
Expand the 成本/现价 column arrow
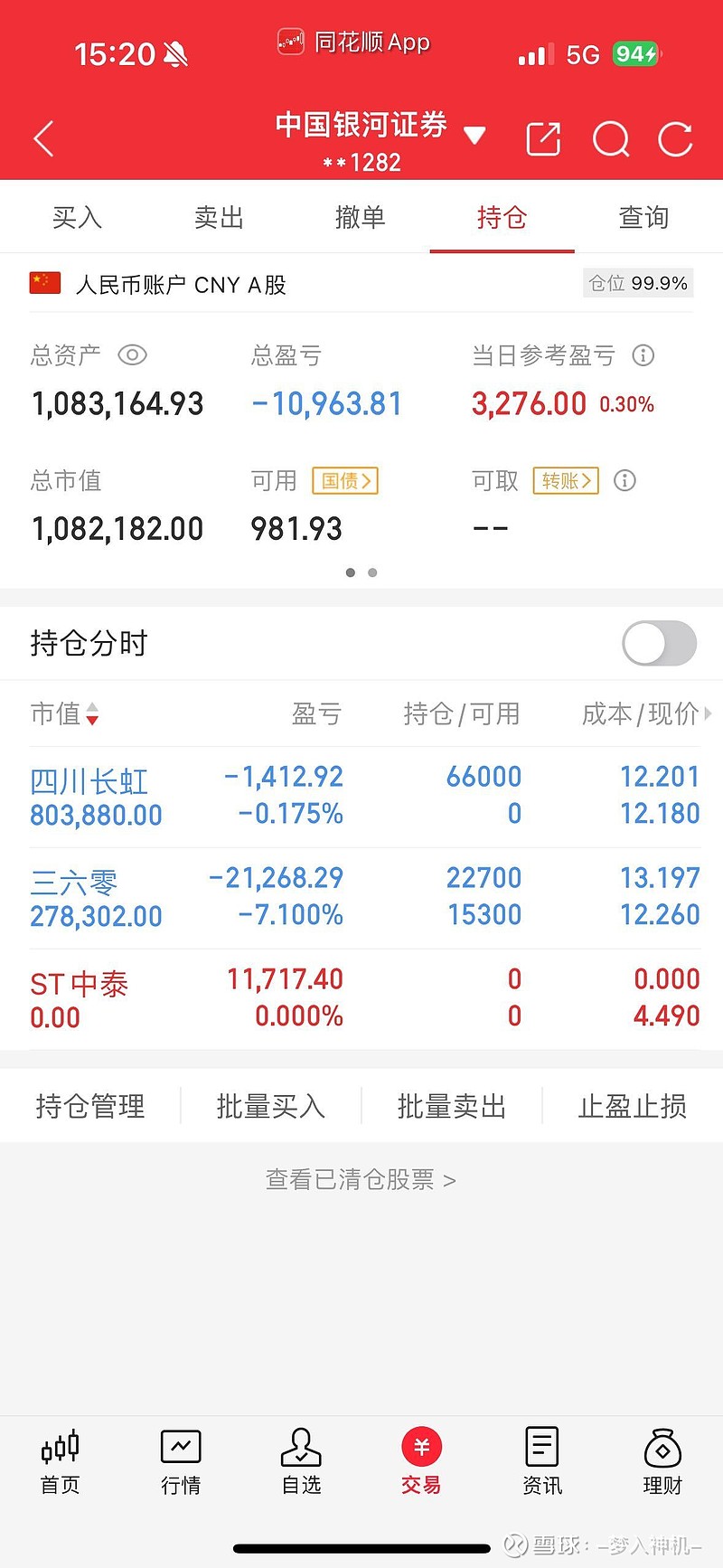point(709,714)
